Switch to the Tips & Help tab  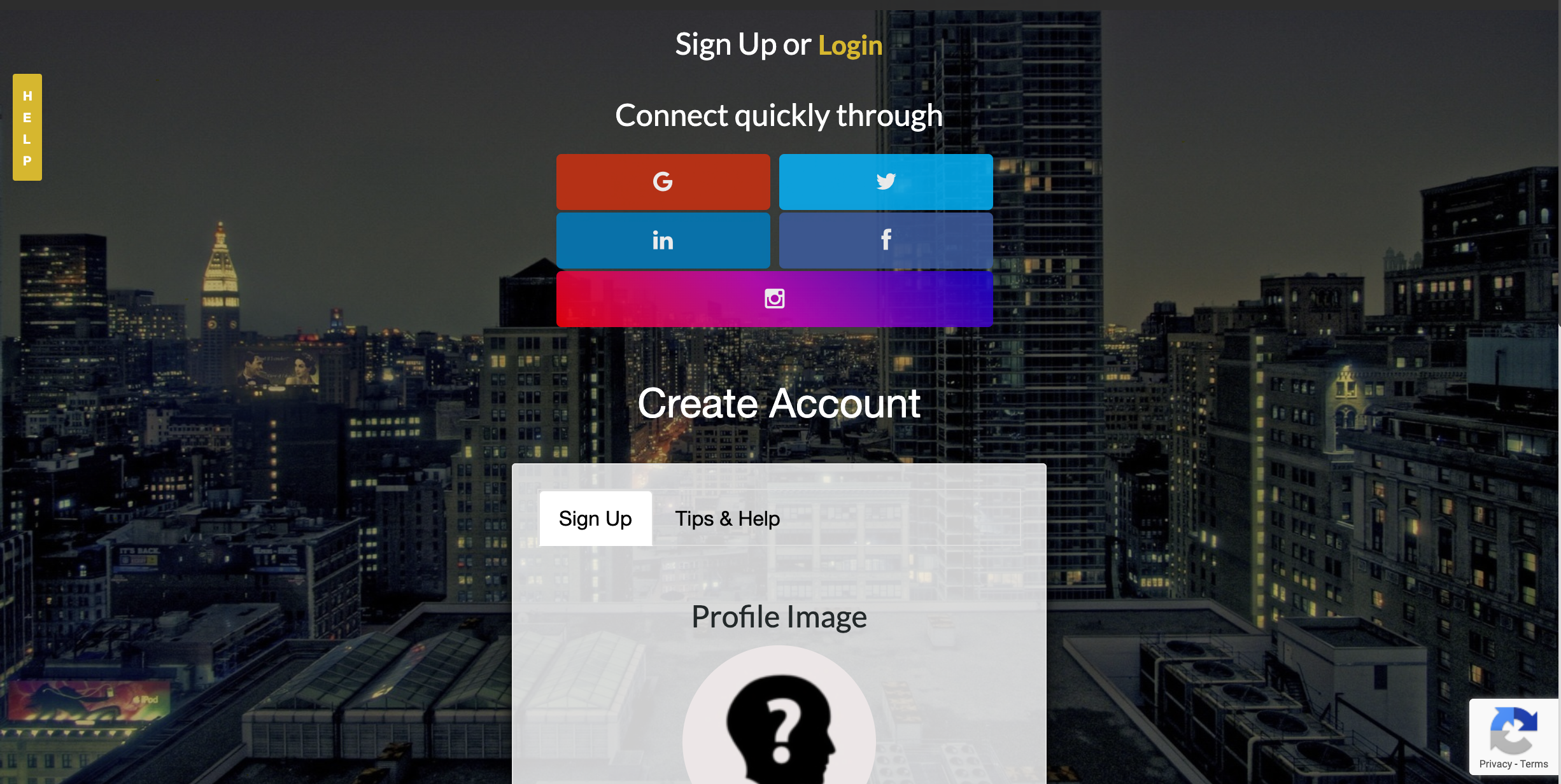[727, 519]
